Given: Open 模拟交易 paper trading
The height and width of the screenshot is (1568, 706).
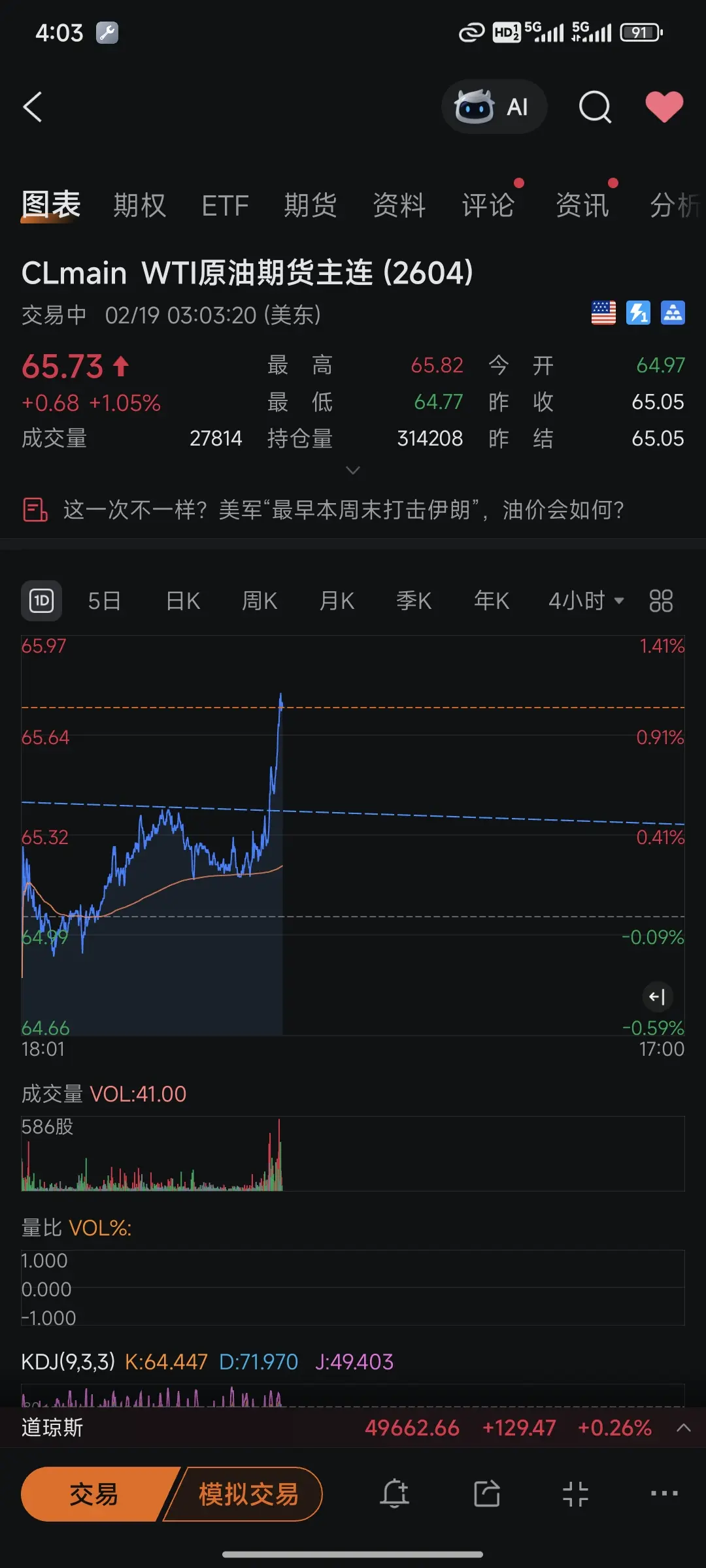Looking at the screenshot, I should point(248,1494).
